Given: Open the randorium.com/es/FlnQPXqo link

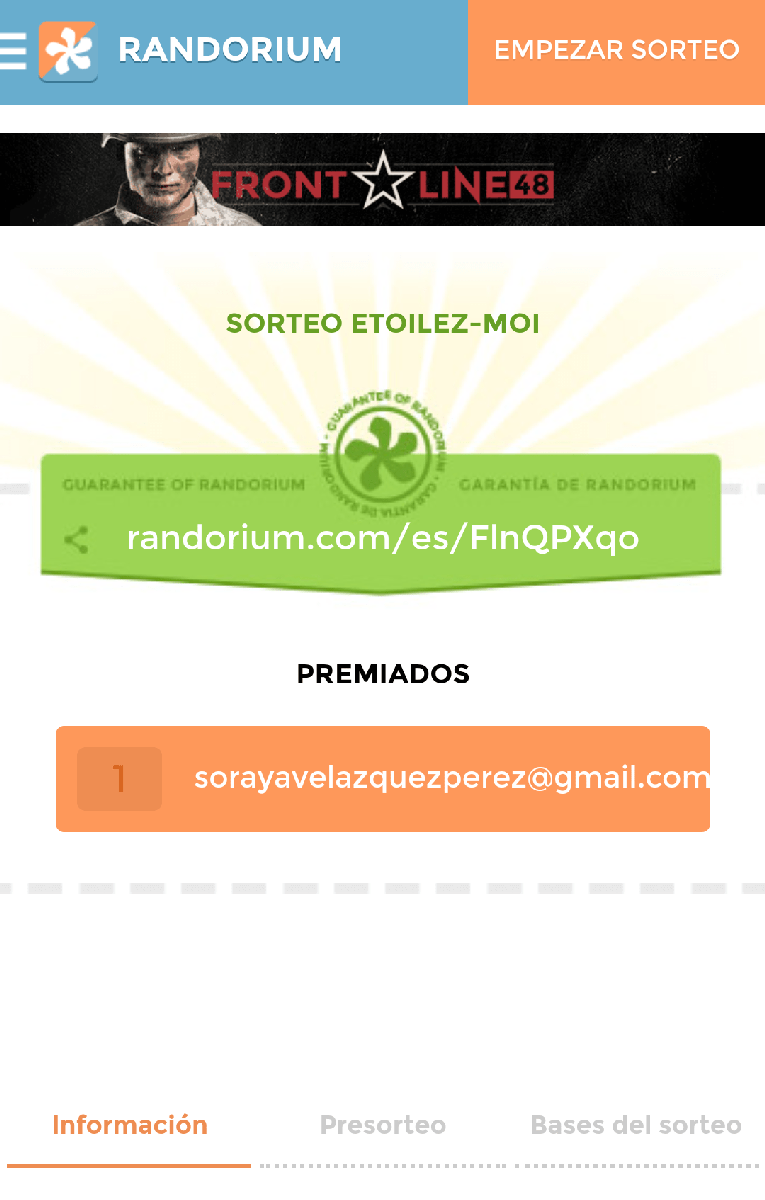Looking at the screenshot, I should coord(382,538).
